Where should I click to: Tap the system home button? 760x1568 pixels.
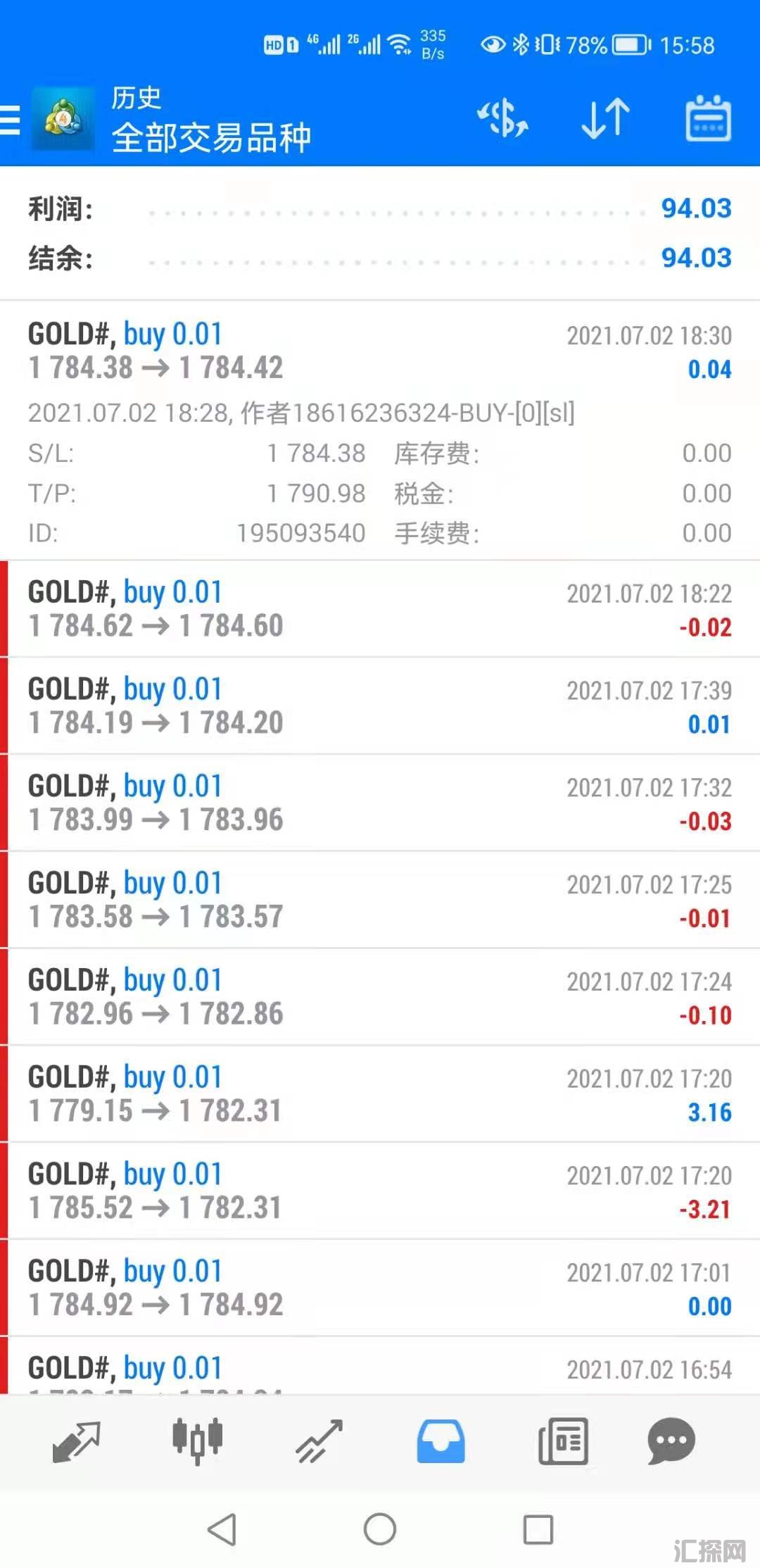[x=380, y=1529]
